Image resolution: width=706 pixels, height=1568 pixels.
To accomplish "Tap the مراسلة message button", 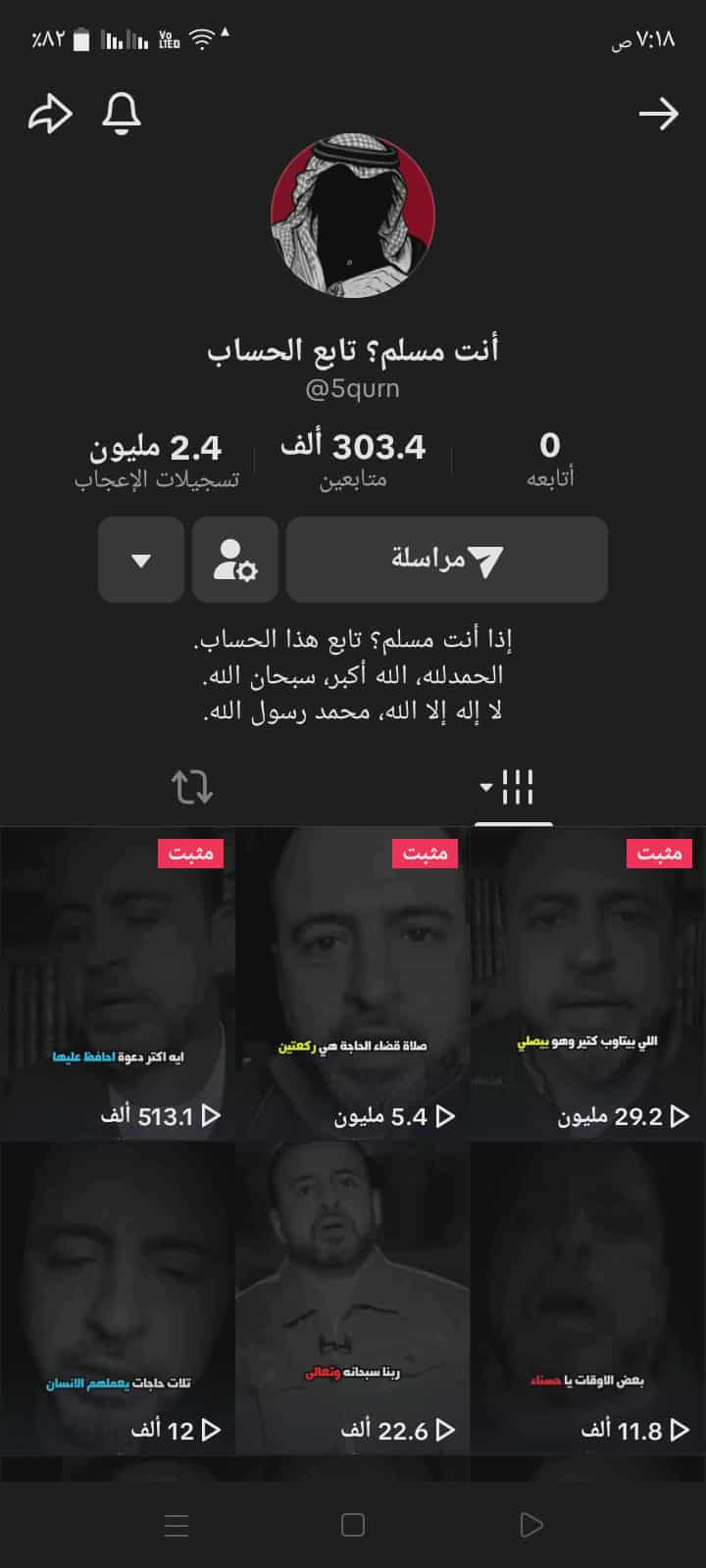I will click(x=446, y=560).
